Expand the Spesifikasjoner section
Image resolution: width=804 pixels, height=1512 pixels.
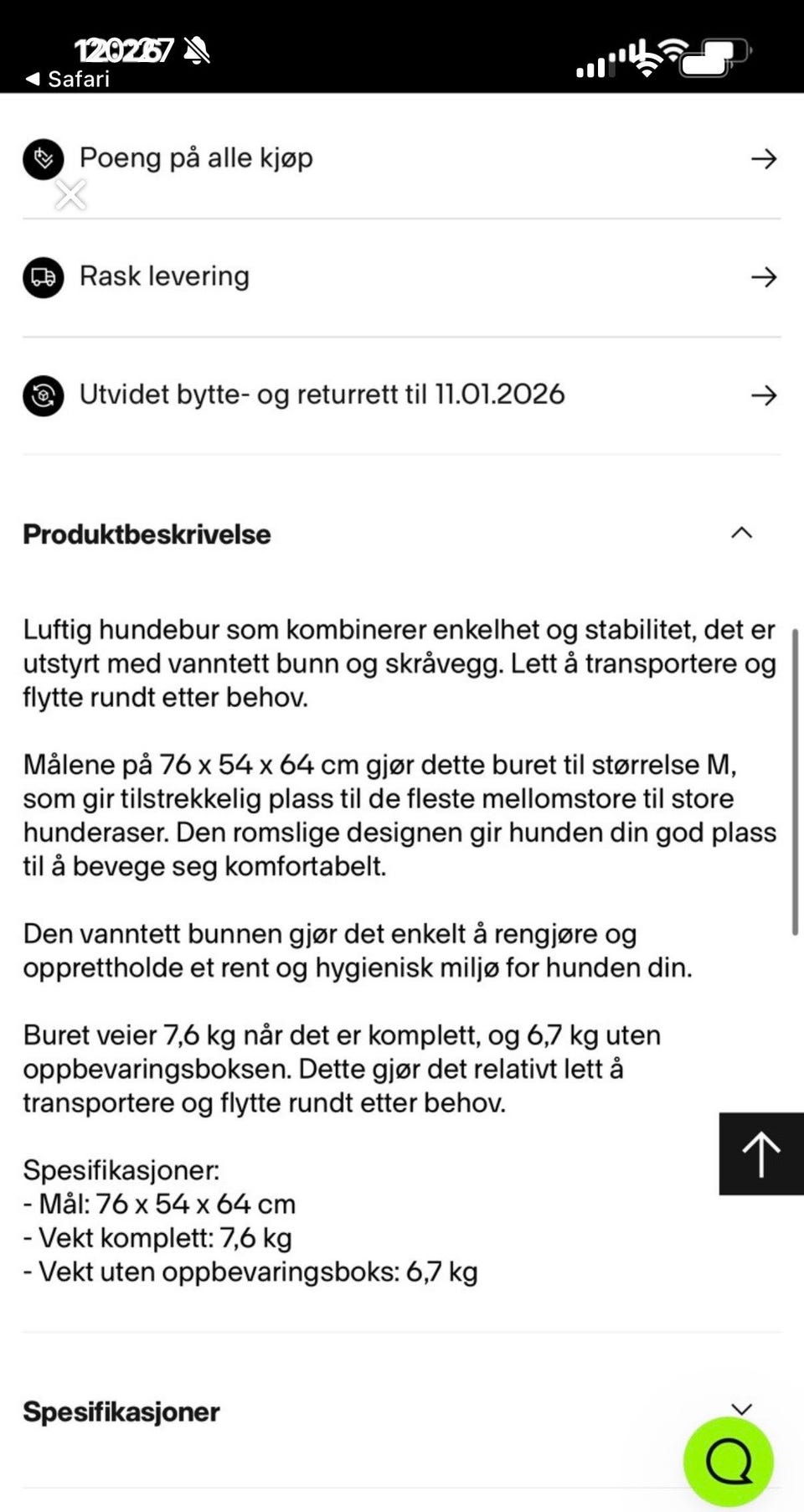coord(740,1409)
